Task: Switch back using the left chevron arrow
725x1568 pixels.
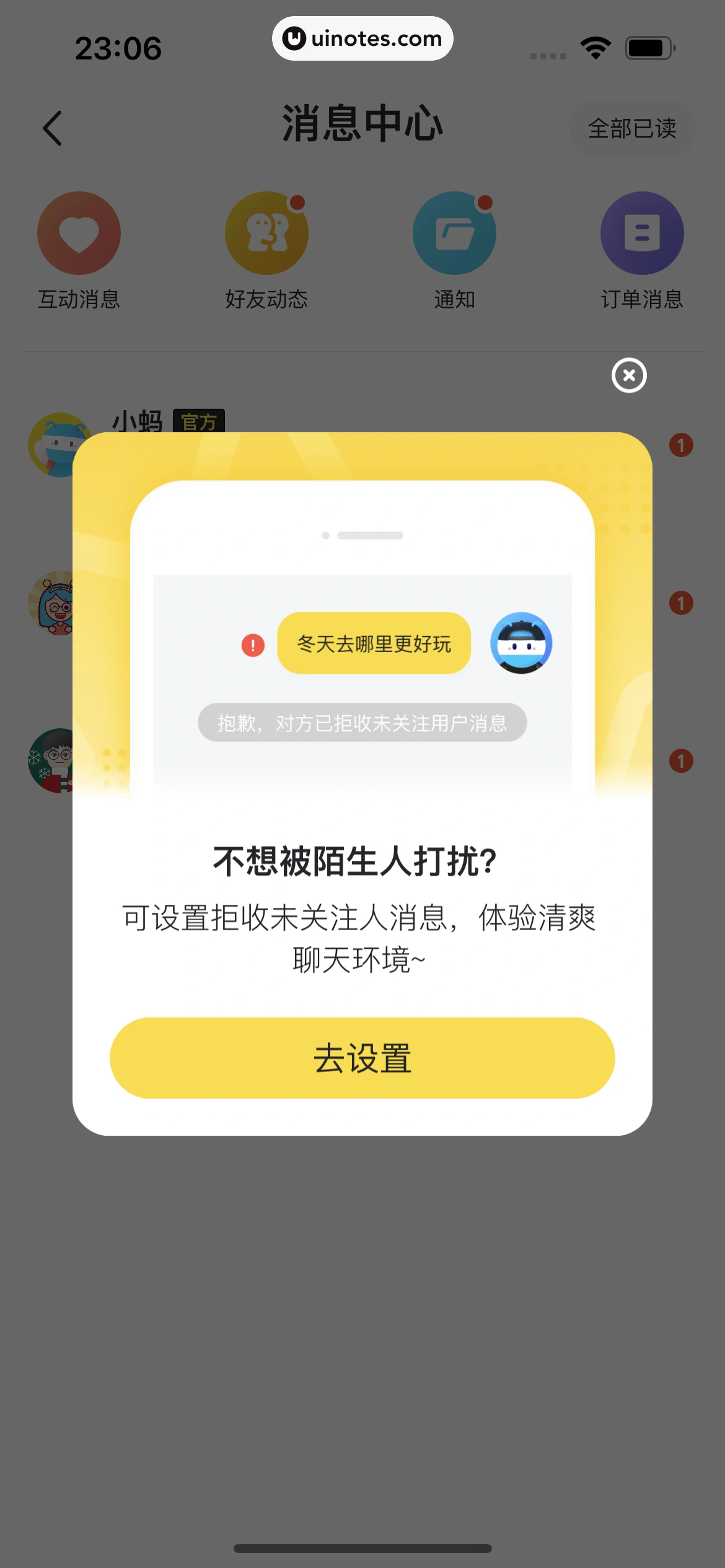Action: coord(53,128)
